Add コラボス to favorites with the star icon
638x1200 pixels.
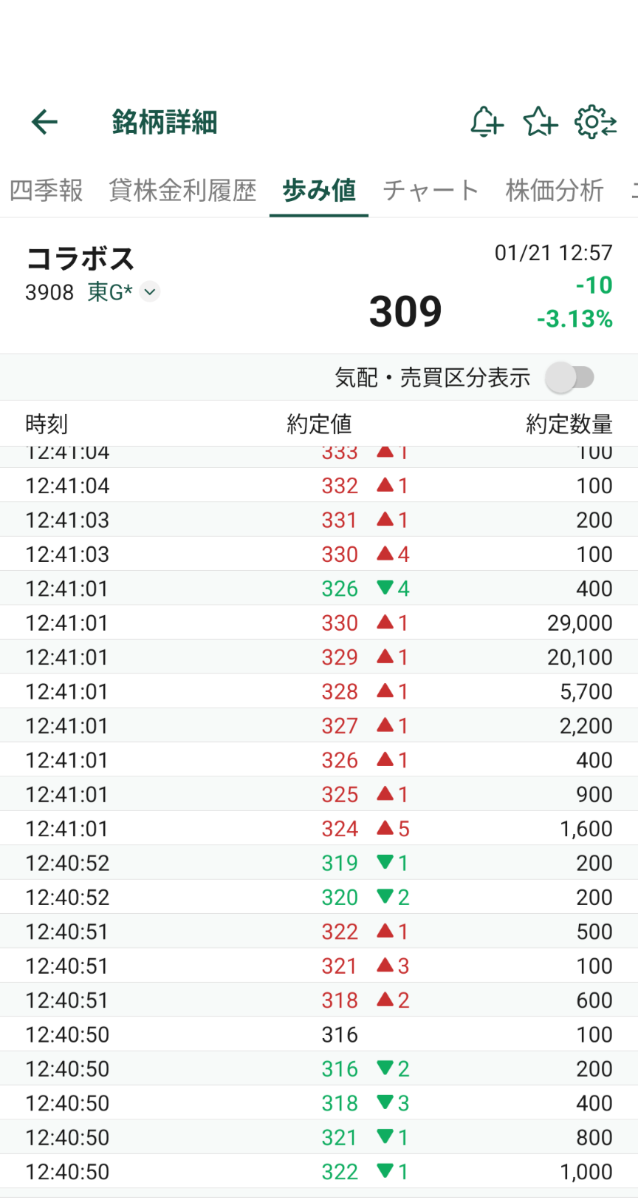[540, 123]
